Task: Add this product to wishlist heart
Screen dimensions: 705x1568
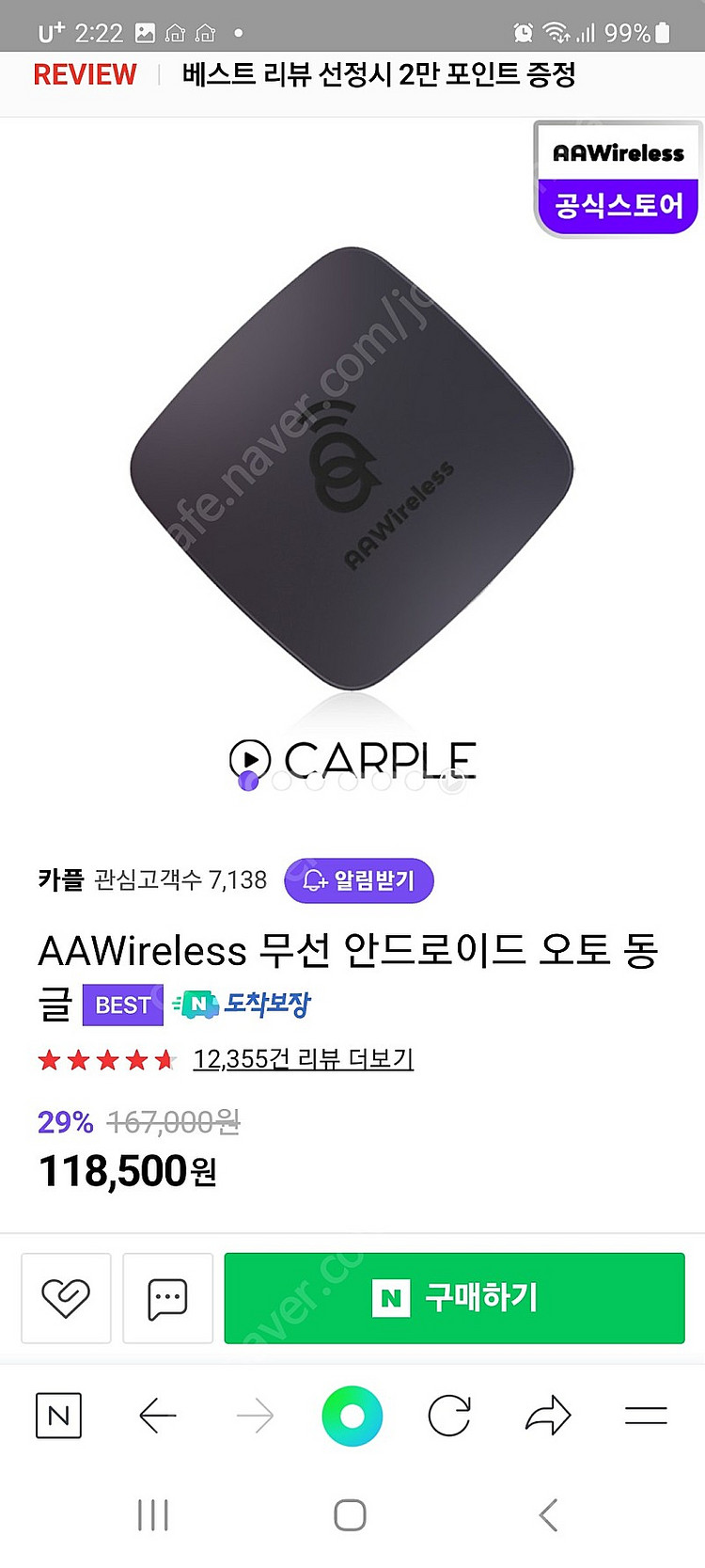Action: pyautogui.click(x=66, y=1298)
